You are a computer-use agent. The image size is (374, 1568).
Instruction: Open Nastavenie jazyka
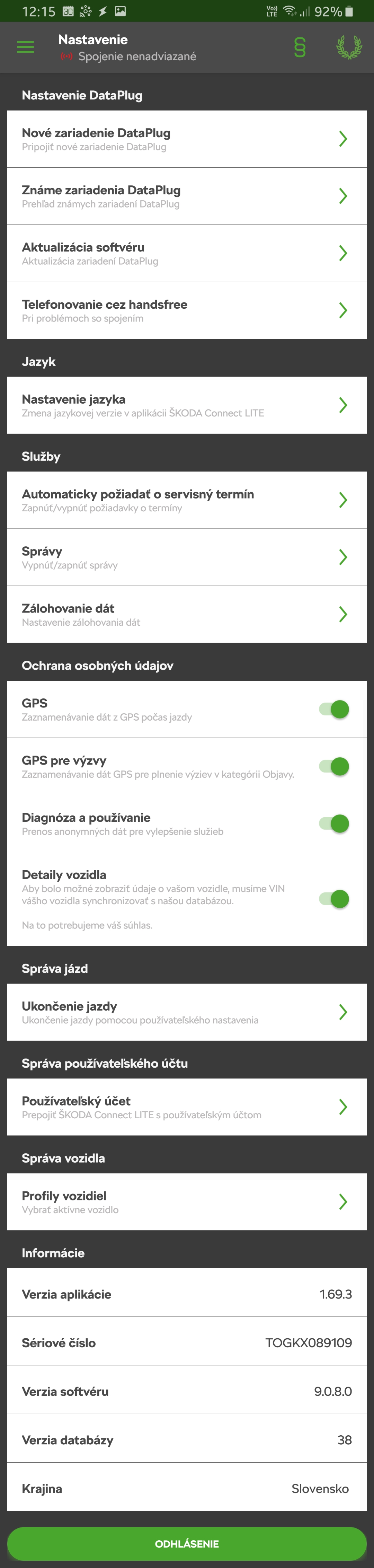[187, 405]
